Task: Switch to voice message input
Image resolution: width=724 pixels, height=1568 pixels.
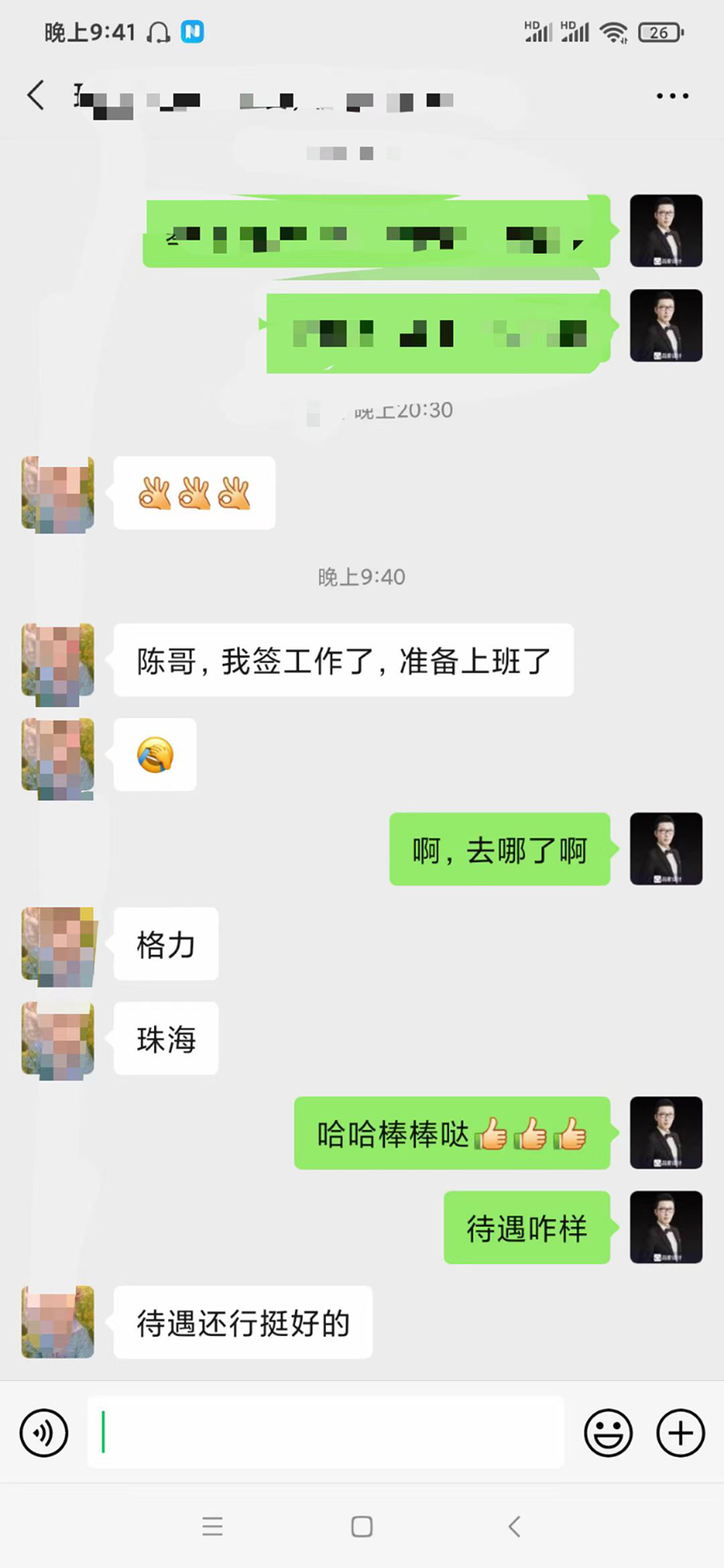Action: coord(44,1432)
